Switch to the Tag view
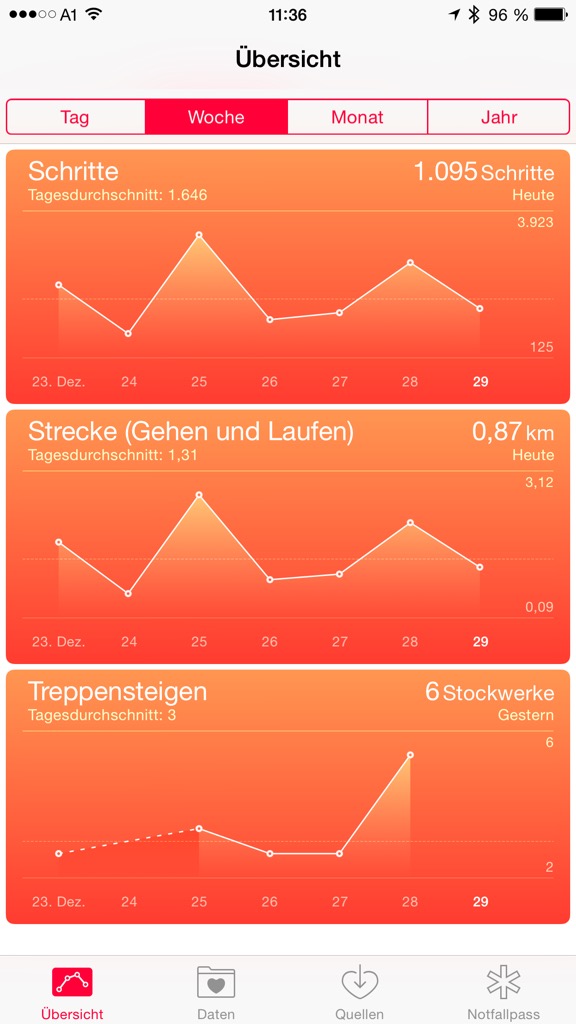Screen dimensions: 576x1024 (x=76, y=117)
